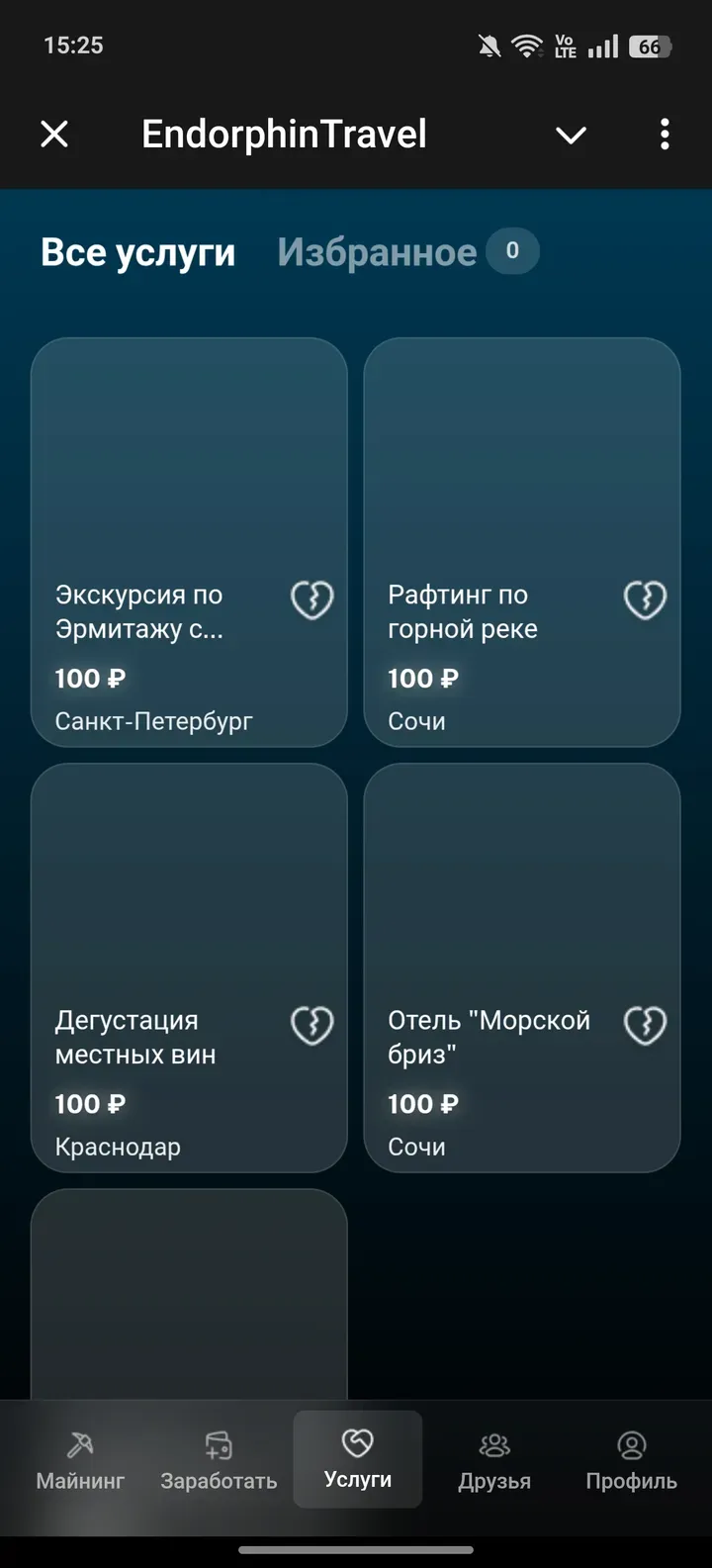Collapse the mini-app with the chevron
This screenshot has width=712, height=1568.
pos(571,134)
